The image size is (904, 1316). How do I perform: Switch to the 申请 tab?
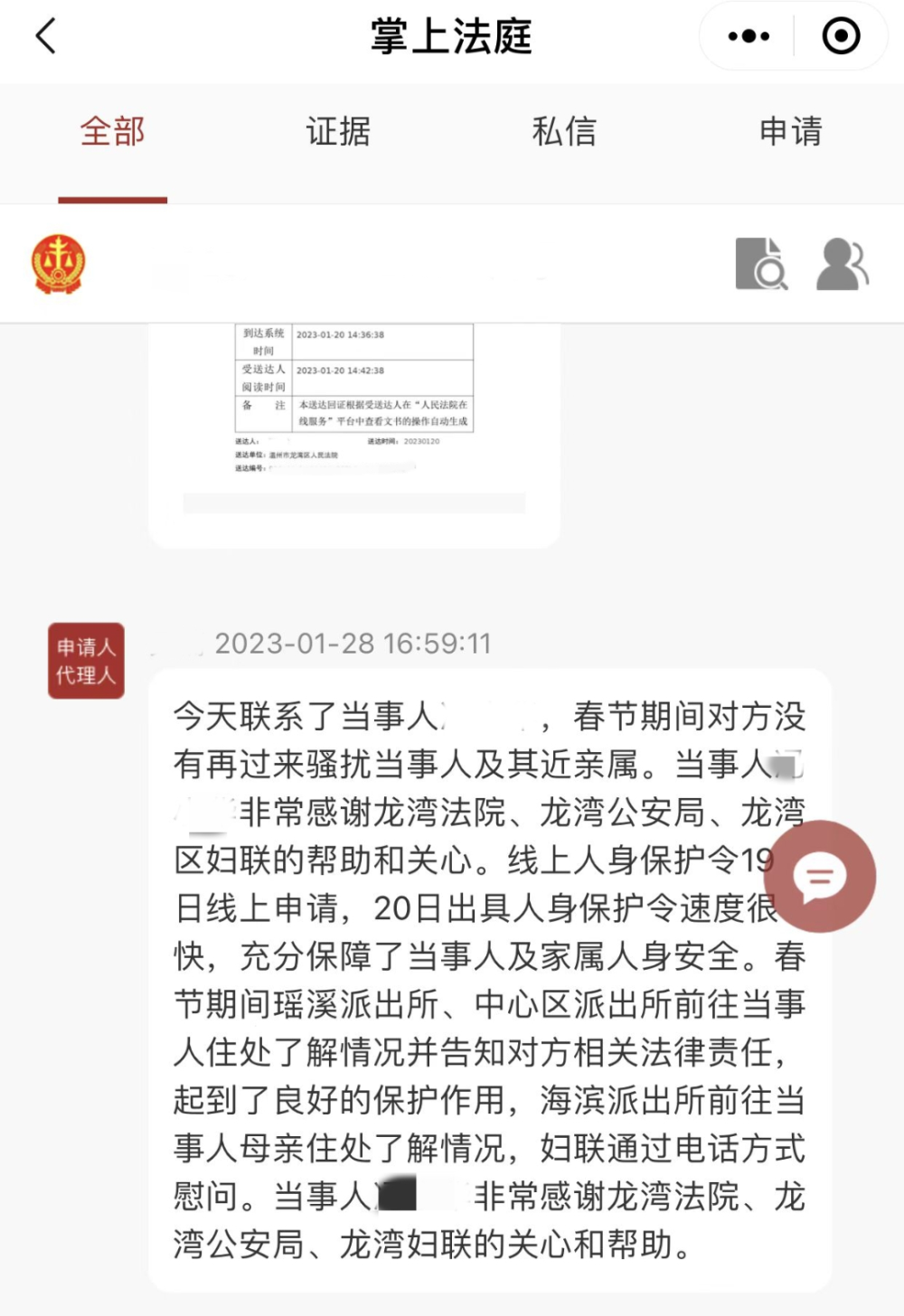791,132
